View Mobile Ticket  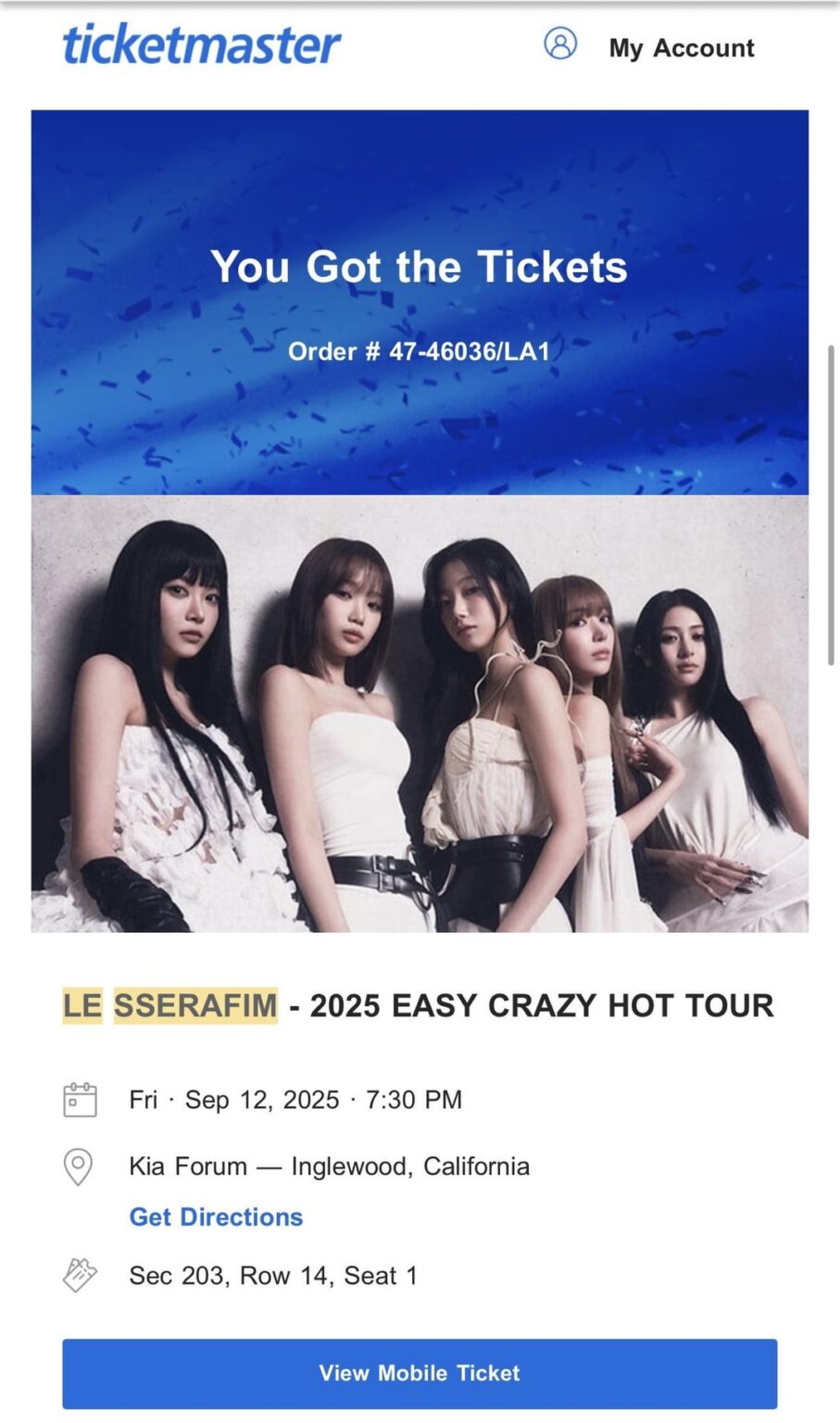click(x=420, y=1373)
